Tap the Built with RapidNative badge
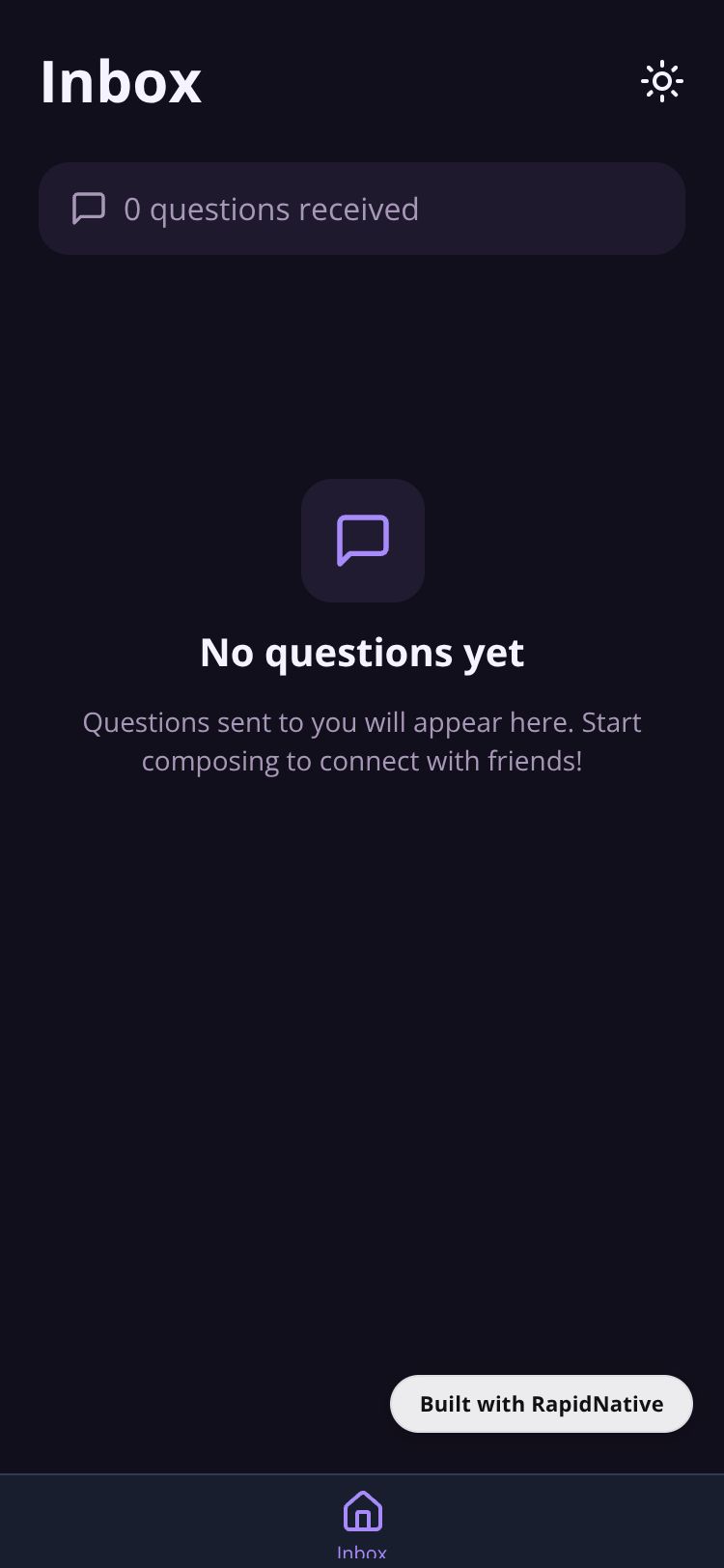This screenshot has width=724, height=1568. pyautogui.click(x=541, y=1403)
